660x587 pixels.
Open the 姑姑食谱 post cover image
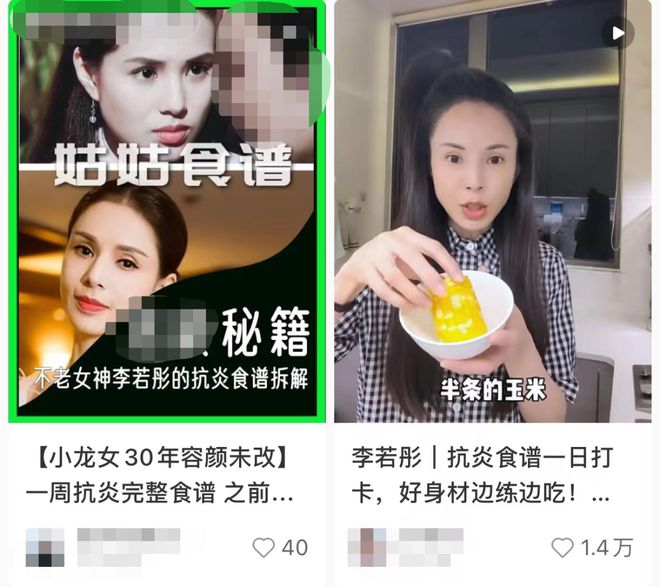click(x=167, y=212)
